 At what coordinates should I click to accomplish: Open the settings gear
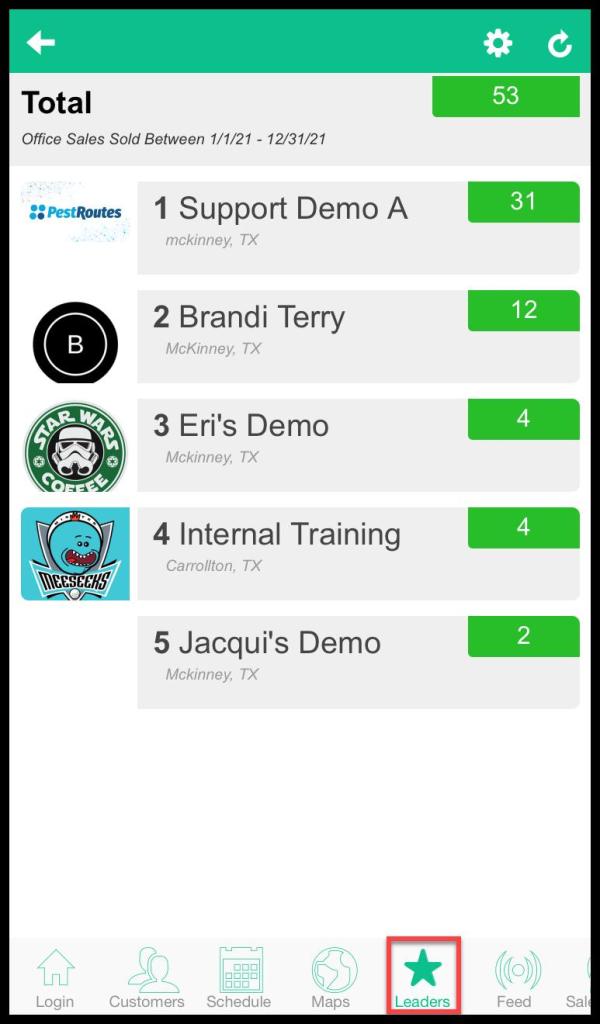tap(497, 43)
